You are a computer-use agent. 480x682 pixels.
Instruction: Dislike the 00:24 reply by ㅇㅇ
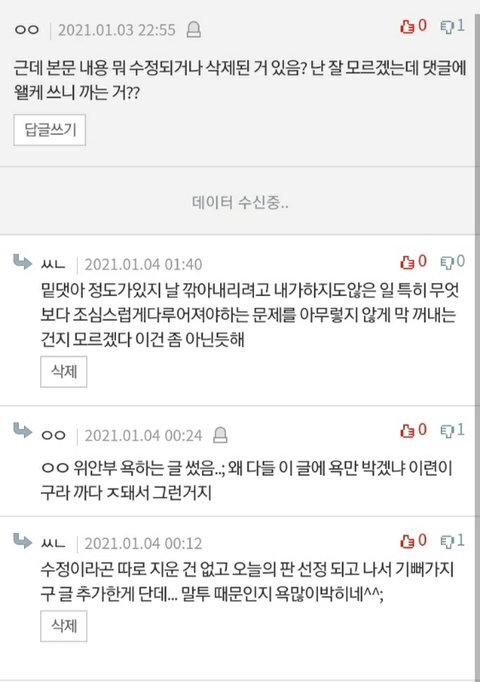pyautogui.click(x=452, y=430)
